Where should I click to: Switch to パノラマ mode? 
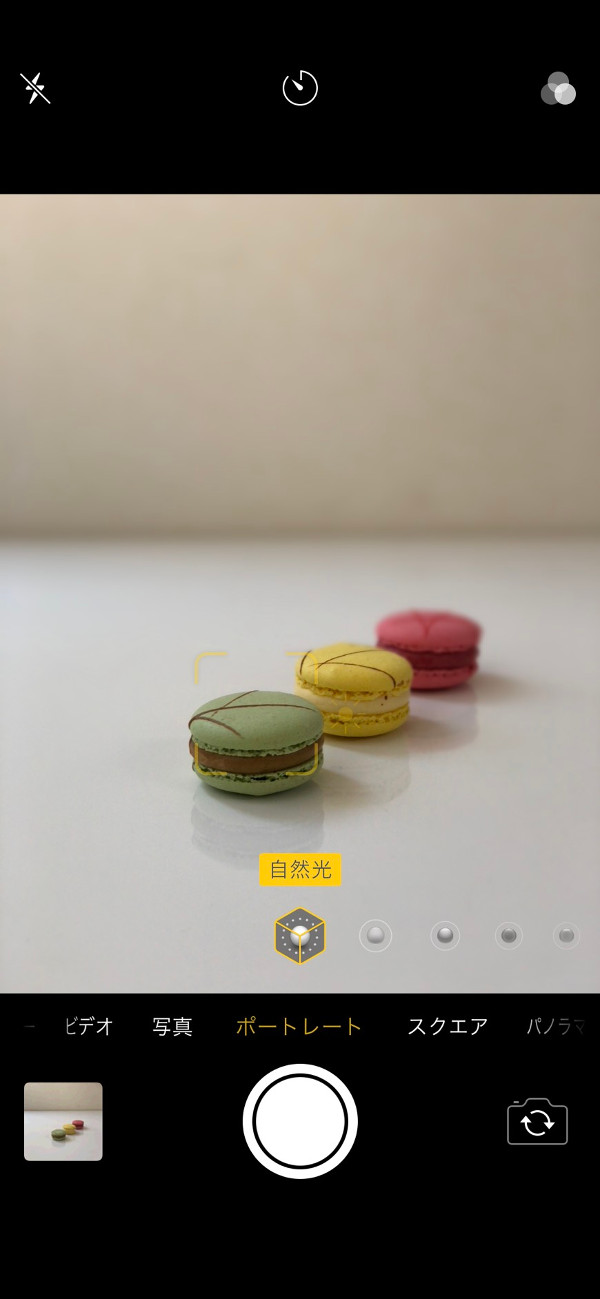tap(556, 1026)
